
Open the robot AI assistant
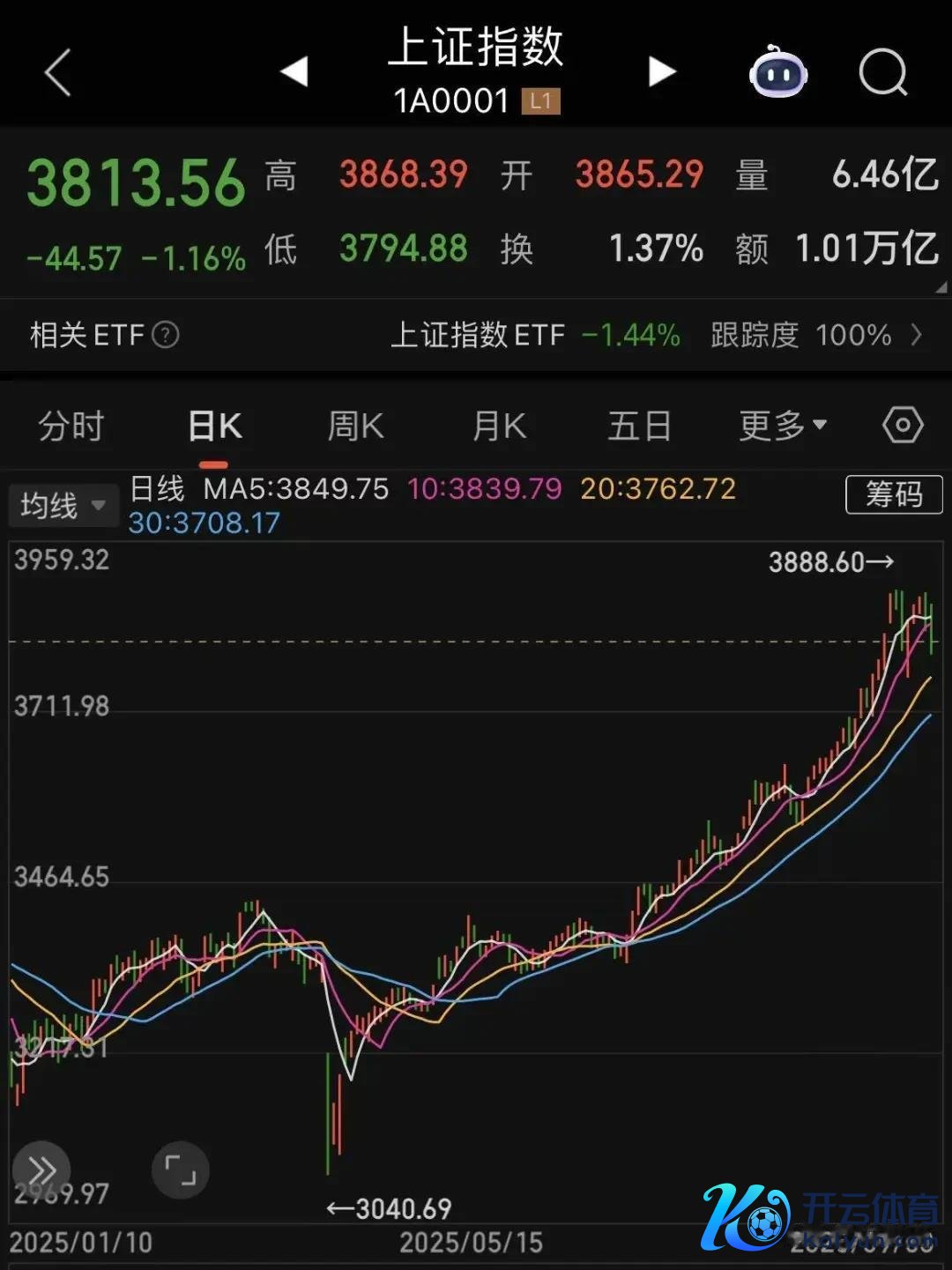click(778, 72)
